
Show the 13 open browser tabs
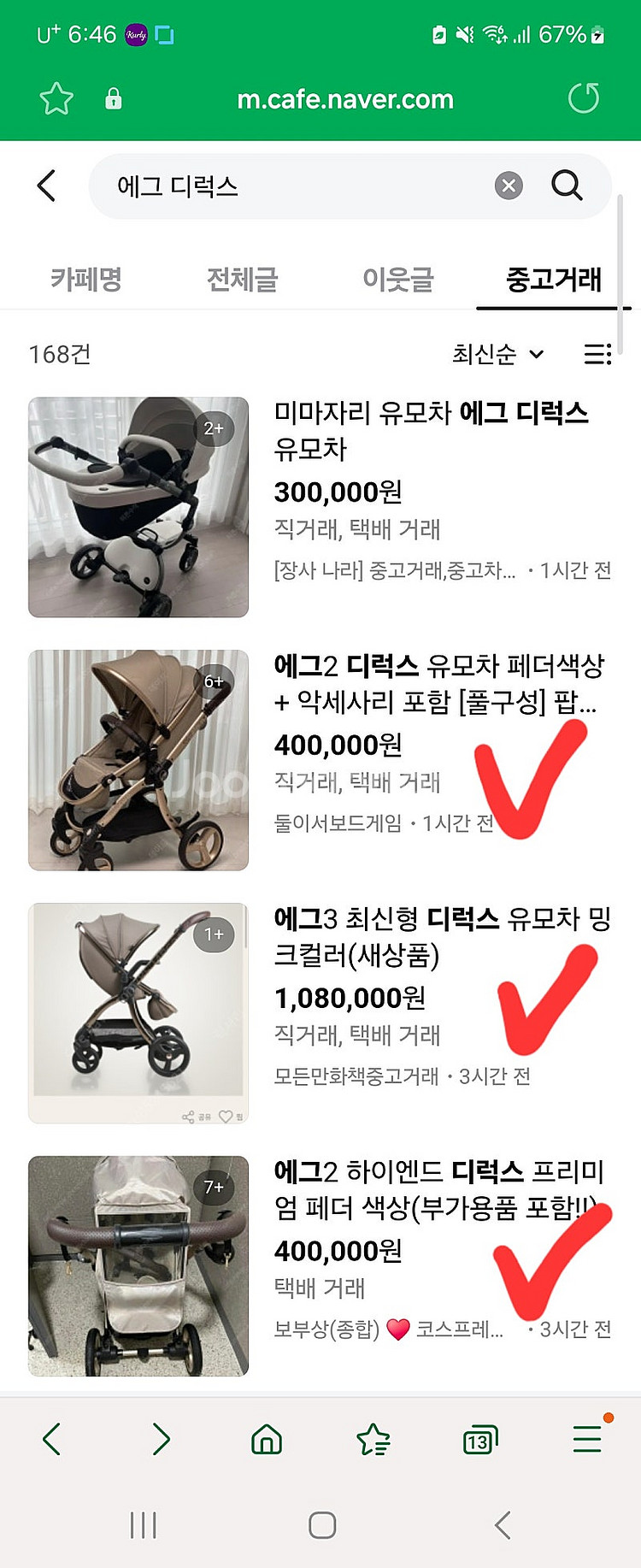point(479,1441)
